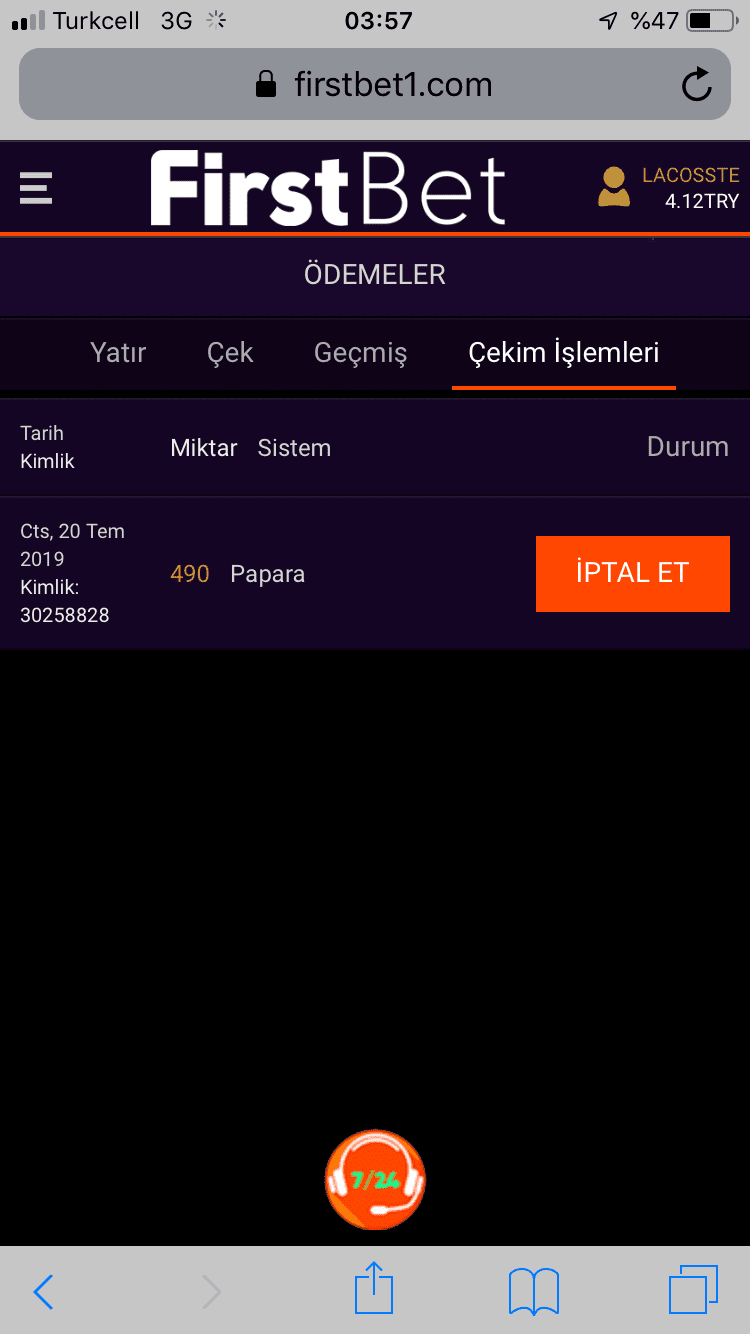Show open Safari tabs
The image size is (750, 1334).
693,1291
